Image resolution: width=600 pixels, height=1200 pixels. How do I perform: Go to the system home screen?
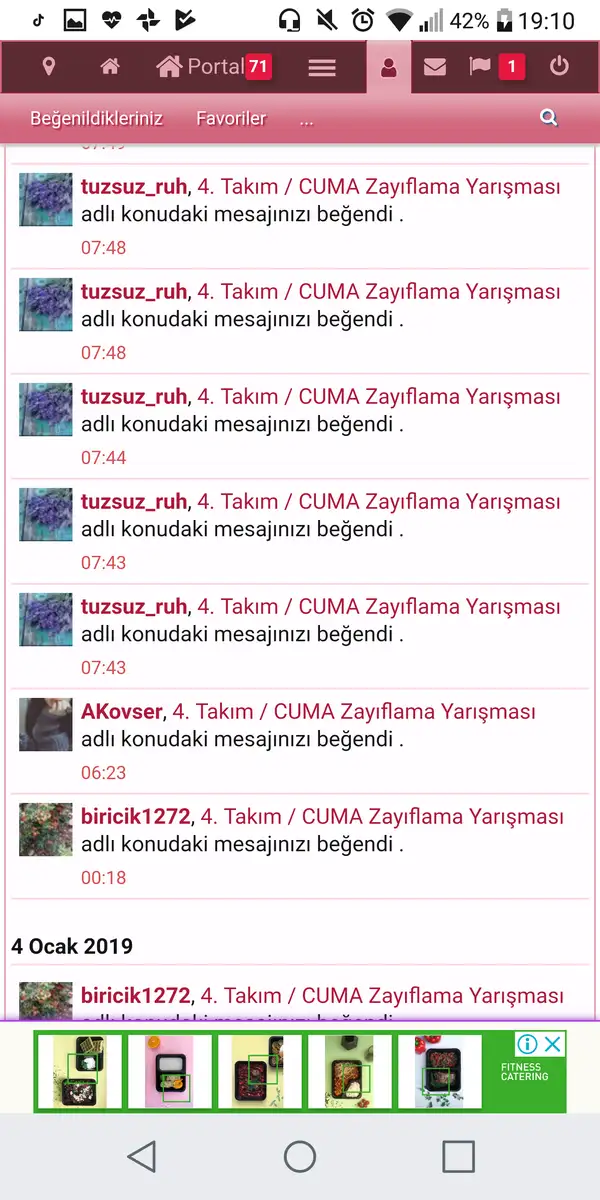[300, 1157]
